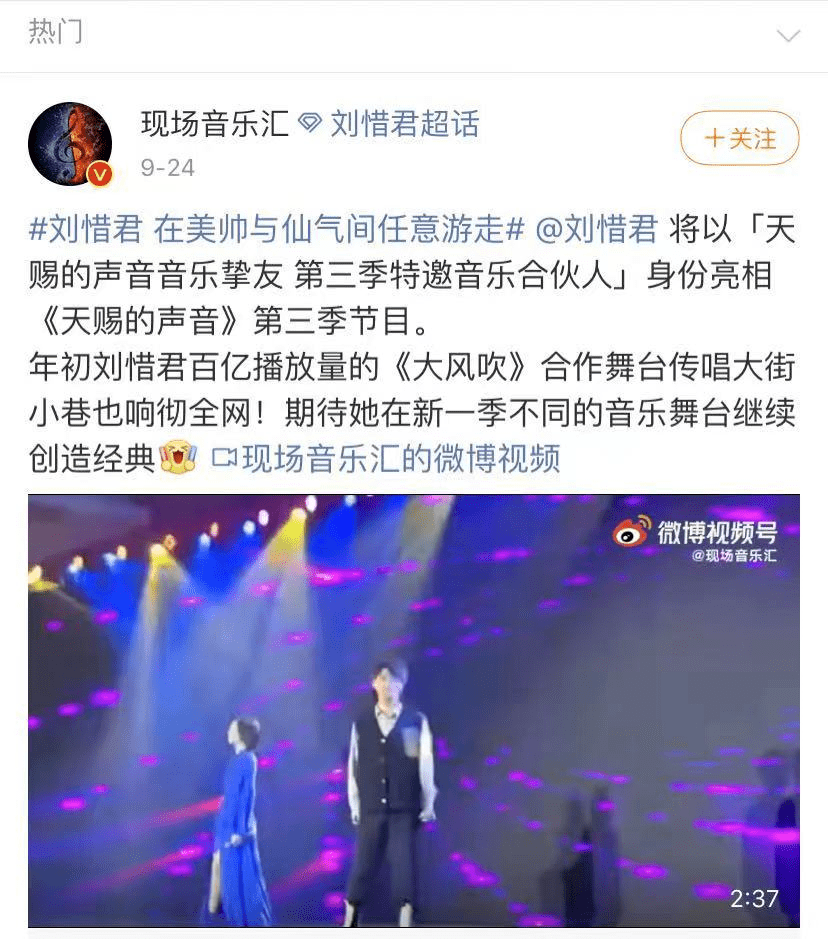Tap the 现场音乐汇 account name
The height and width of the screenshot is (939, 828).
click(x=215, y=124)
